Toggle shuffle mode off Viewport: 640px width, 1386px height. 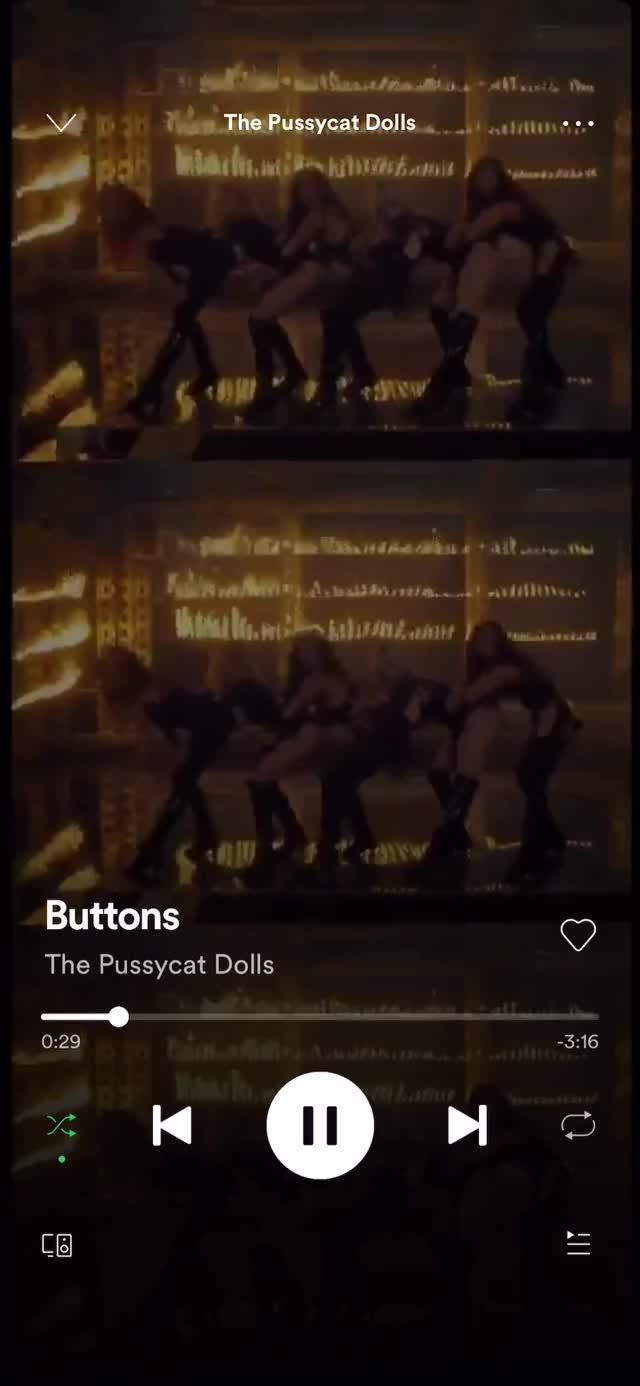click(61, 1127)
